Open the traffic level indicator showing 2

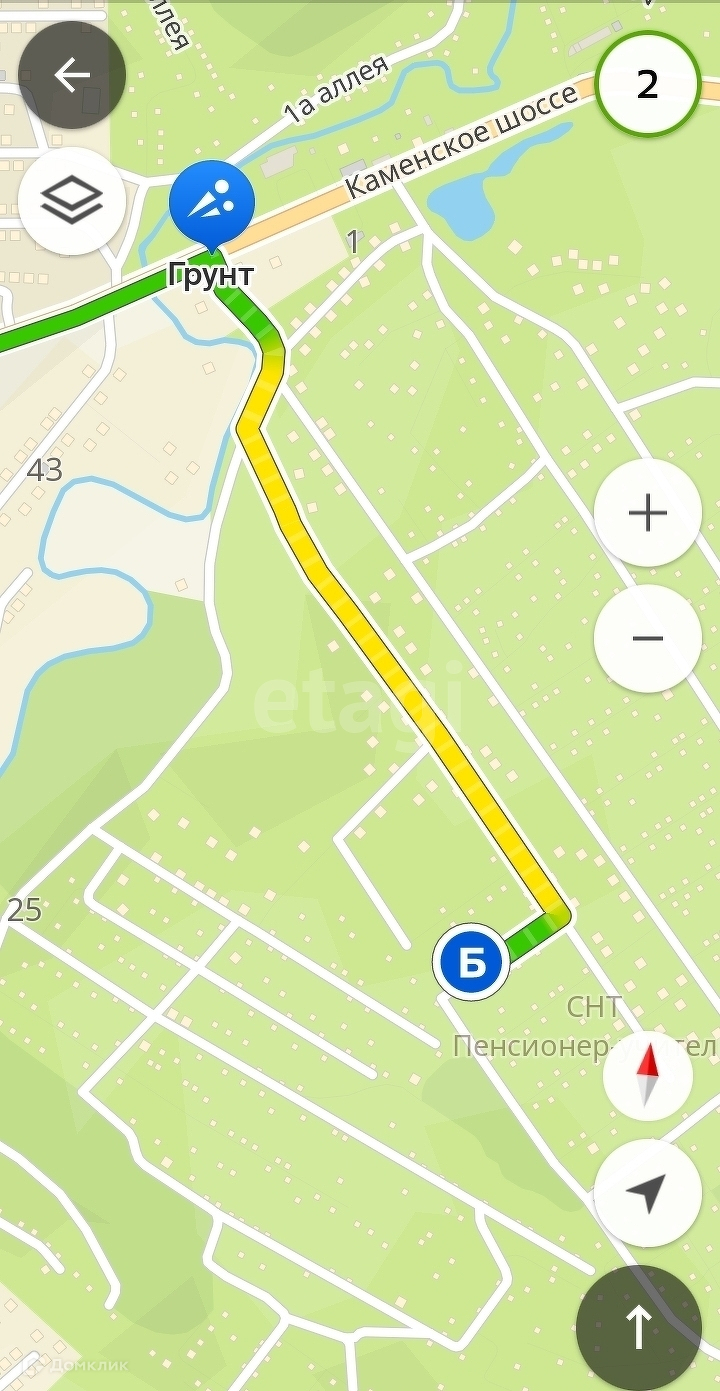pyautogui.click(x=647, y=85)
